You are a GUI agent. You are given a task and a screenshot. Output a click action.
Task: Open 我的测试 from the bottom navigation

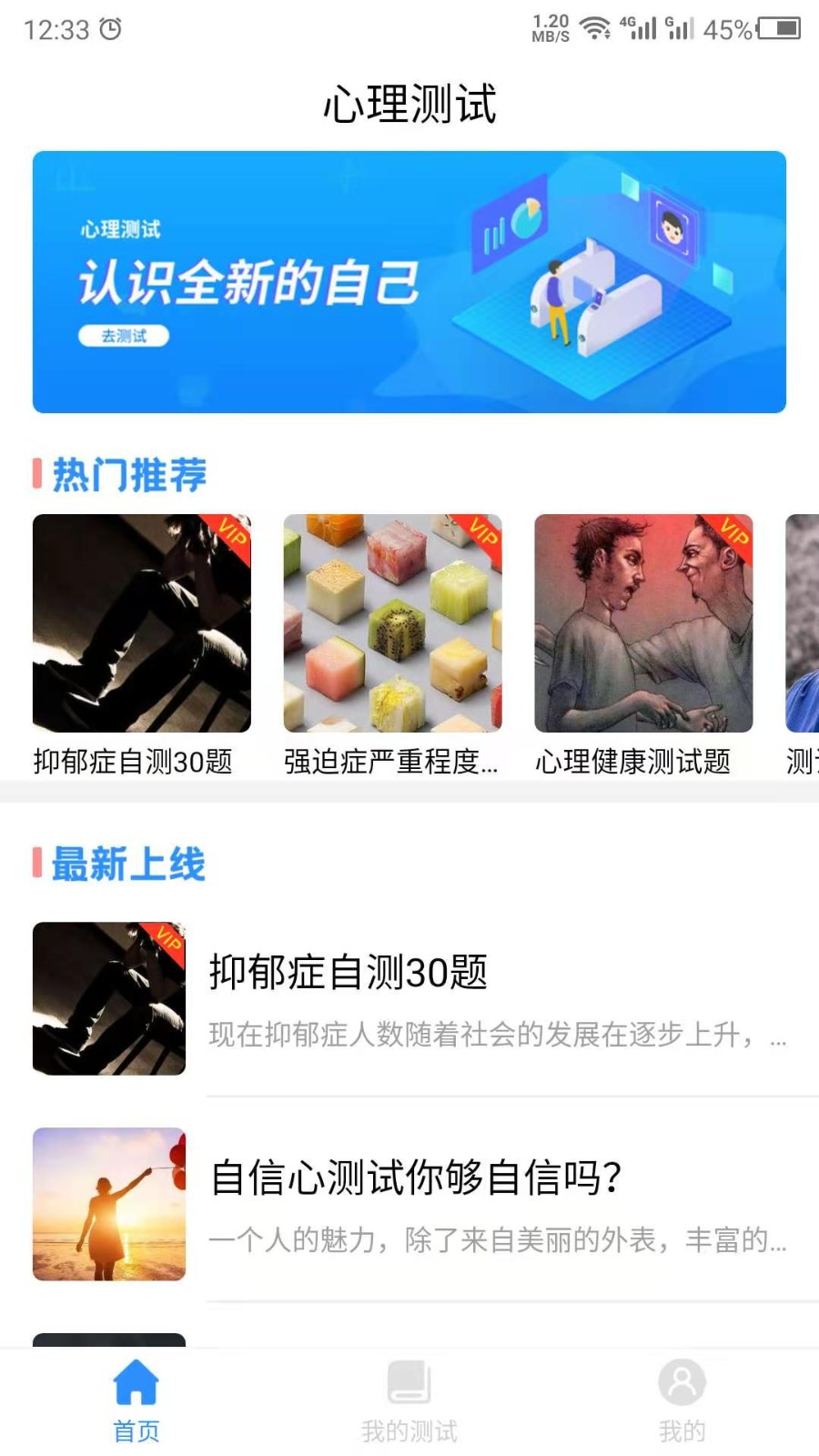pos(409,1397)
